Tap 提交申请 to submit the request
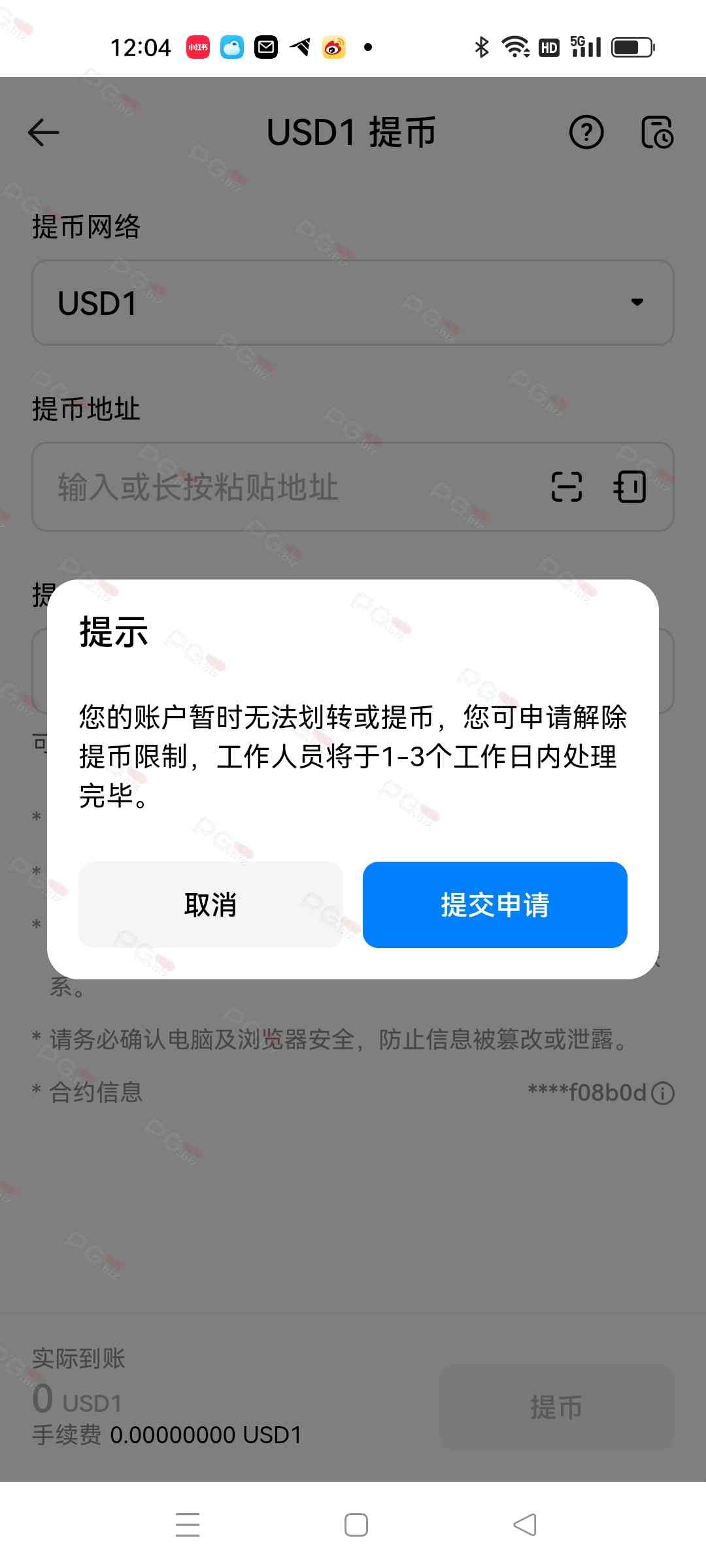This screenshot has height=1568, width=706. (x=495, y=904)
